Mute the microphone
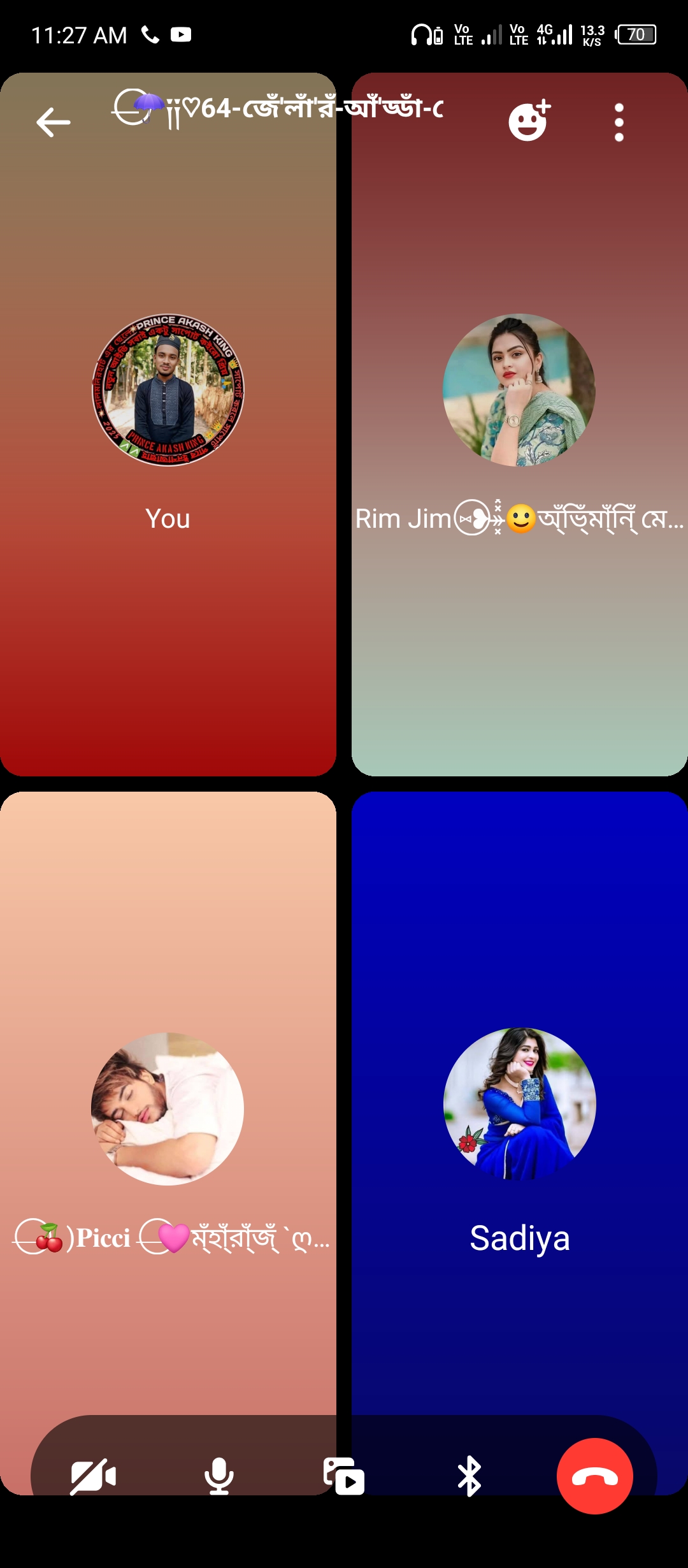The image size is (688, 1568). click(x=219, y=1476)
